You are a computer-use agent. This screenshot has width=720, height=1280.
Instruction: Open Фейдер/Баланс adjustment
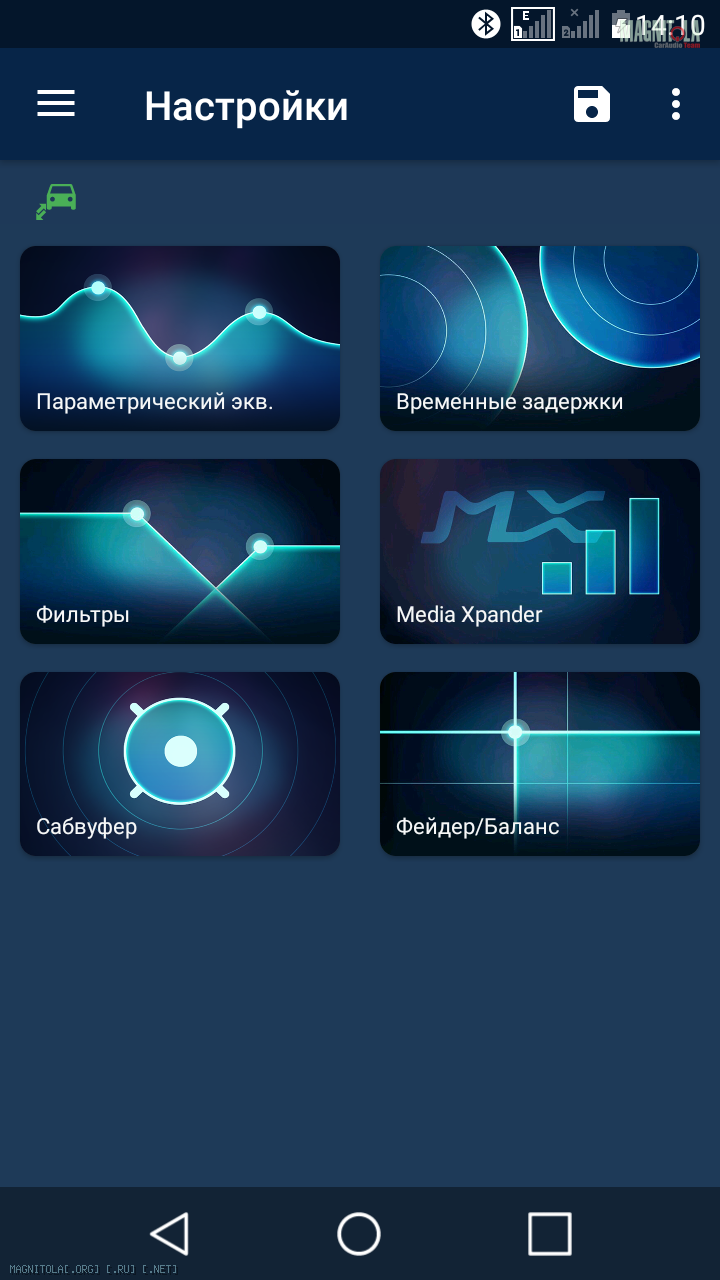[540, 764]
